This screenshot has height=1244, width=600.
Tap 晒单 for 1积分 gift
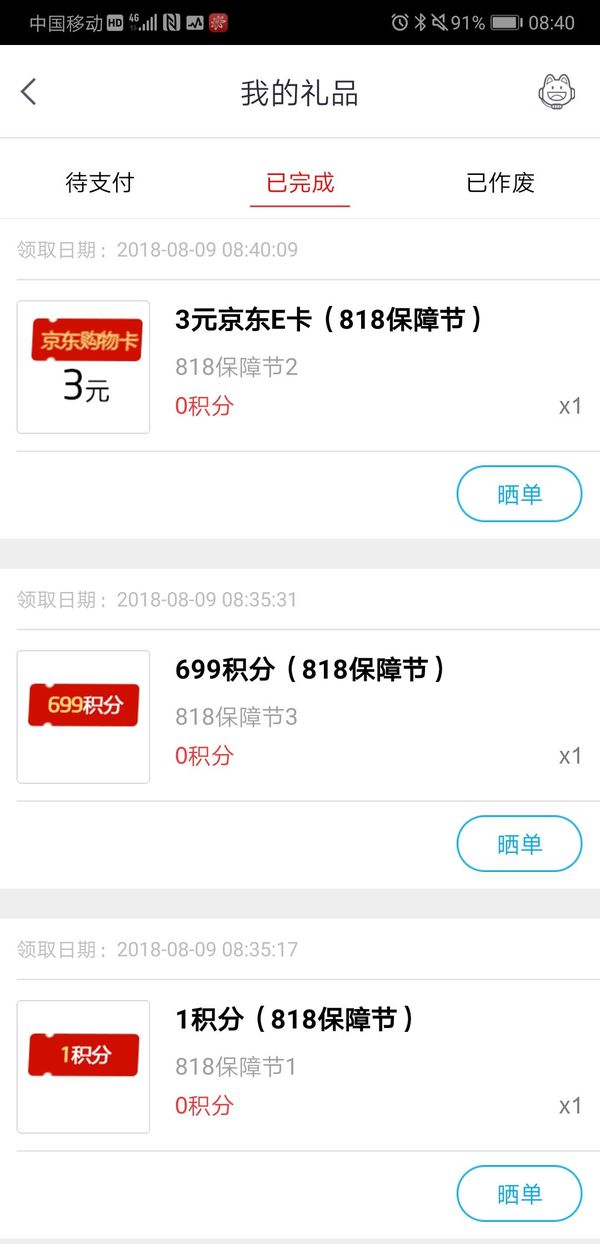pos(519,1194)
